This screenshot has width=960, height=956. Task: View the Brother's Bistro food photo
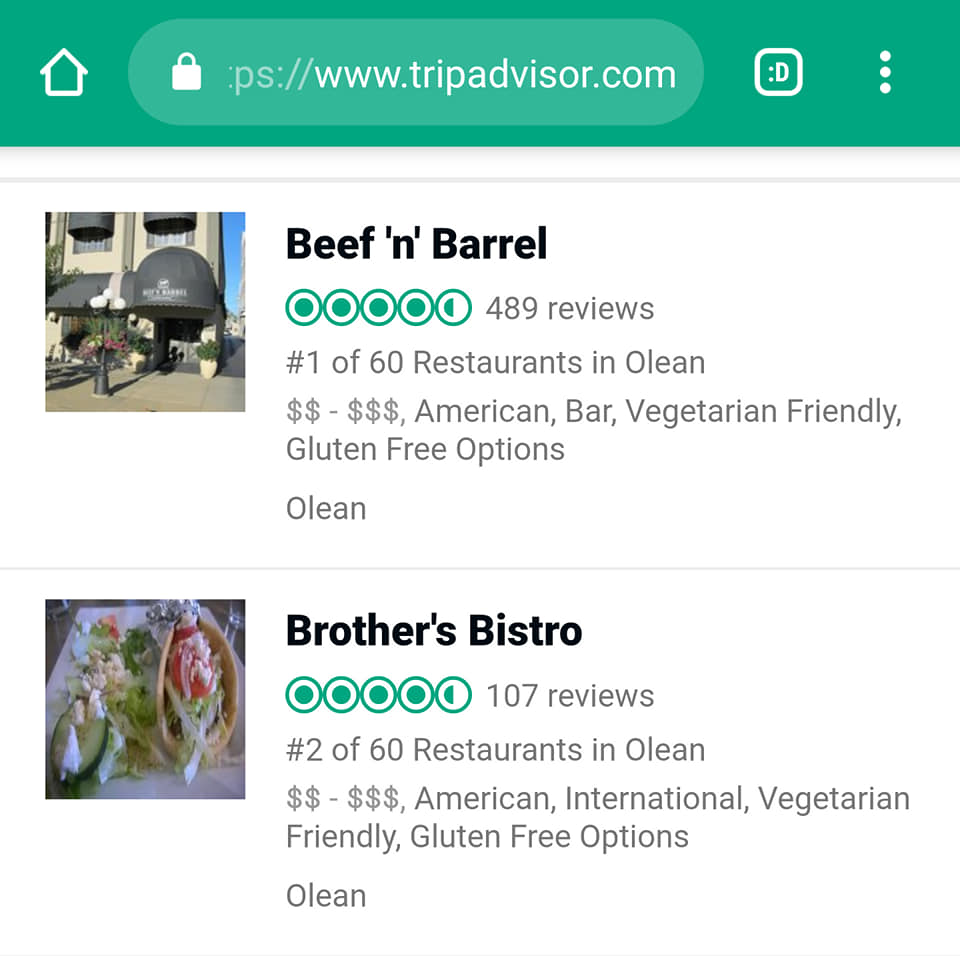click(x=145, y=698)
